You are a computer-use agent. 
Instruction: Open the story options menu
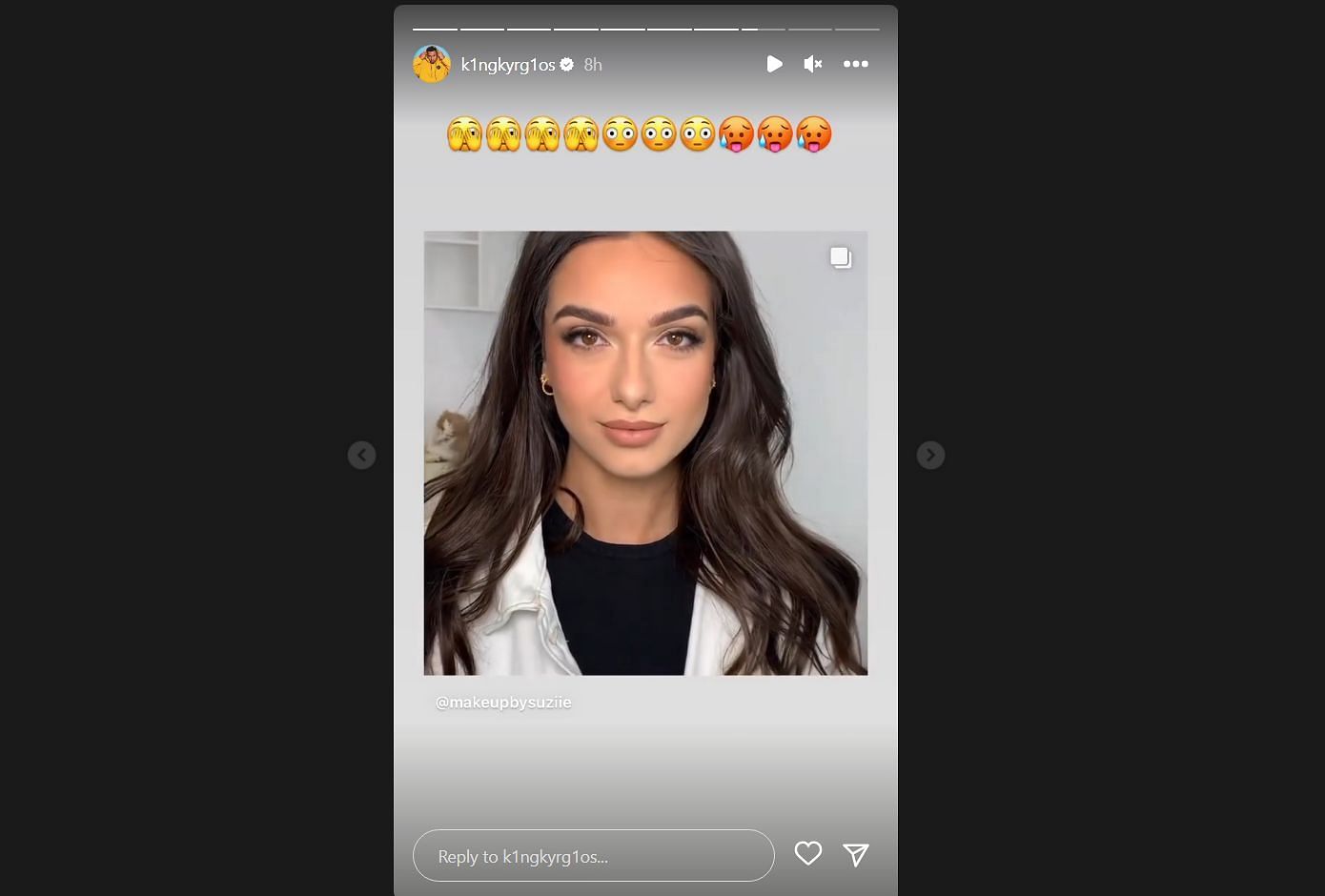point(855,64)
